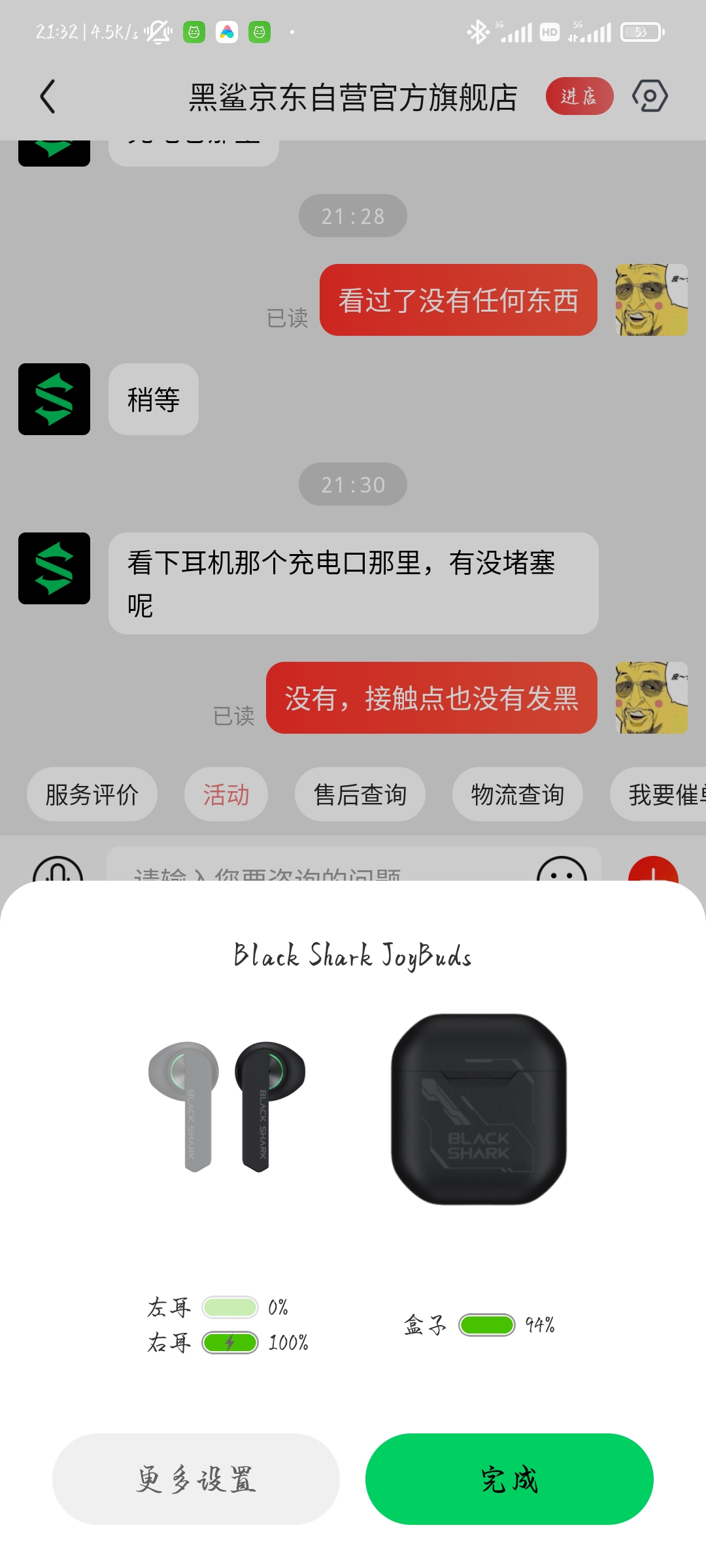Enter the store via 进店 button
The width and height of the screenshot is (706, 1568).
(x=579, y=96)
